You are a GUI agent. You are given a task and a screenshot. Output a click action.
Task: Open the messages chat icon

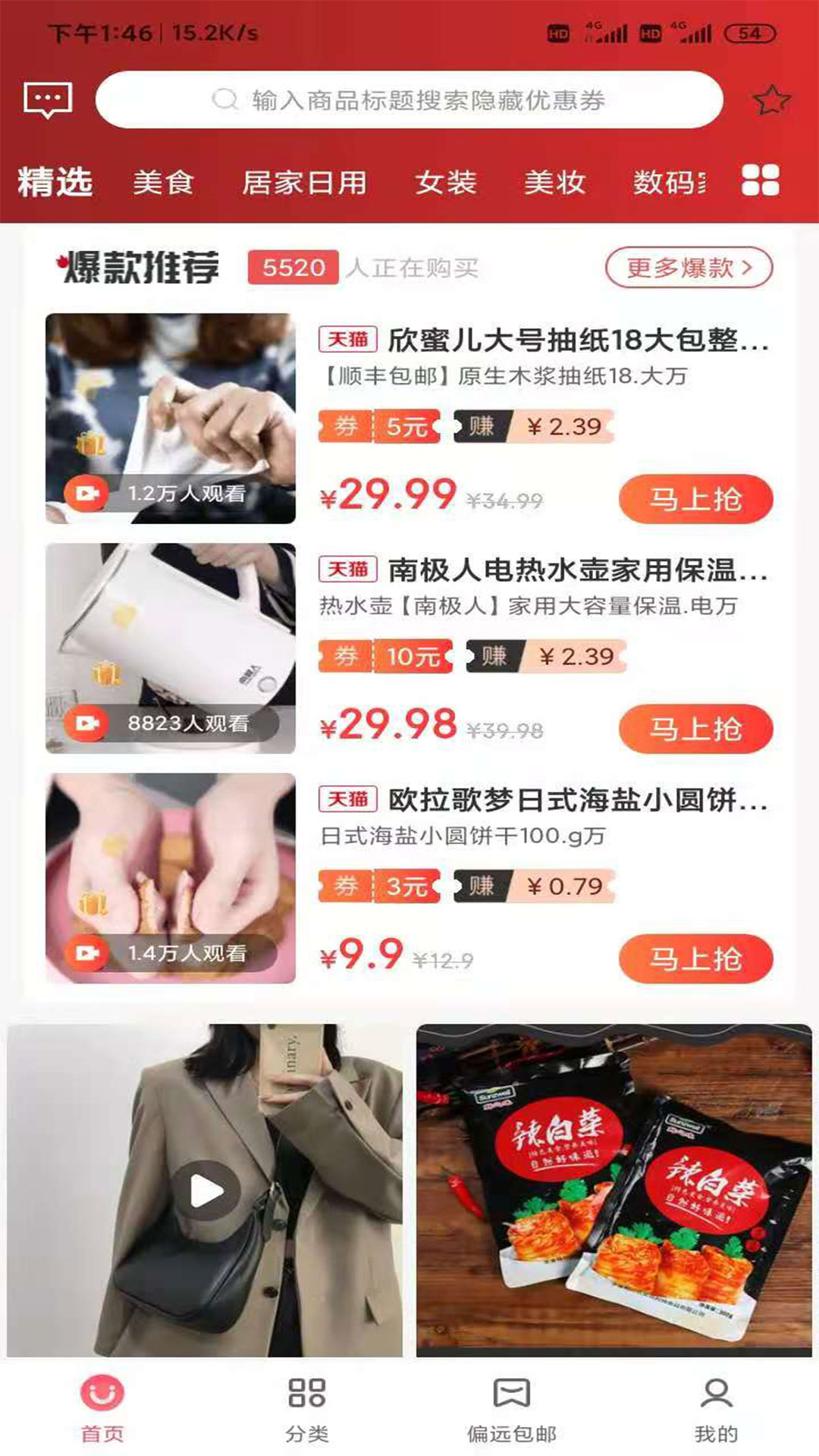click(x=48, y=99)
